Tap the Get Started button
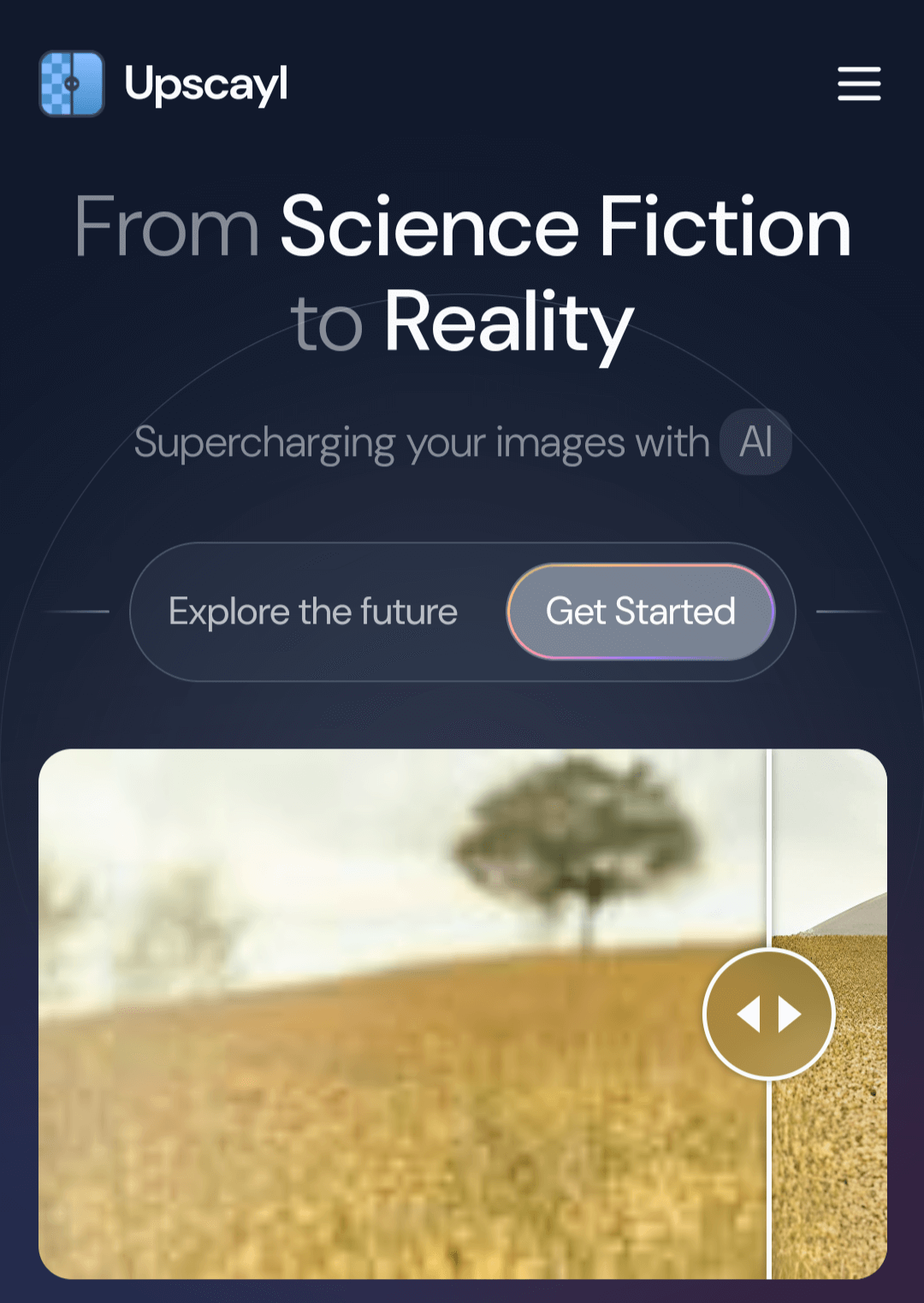Viewport: 924px width, 1303px height. tap(641, 612)
